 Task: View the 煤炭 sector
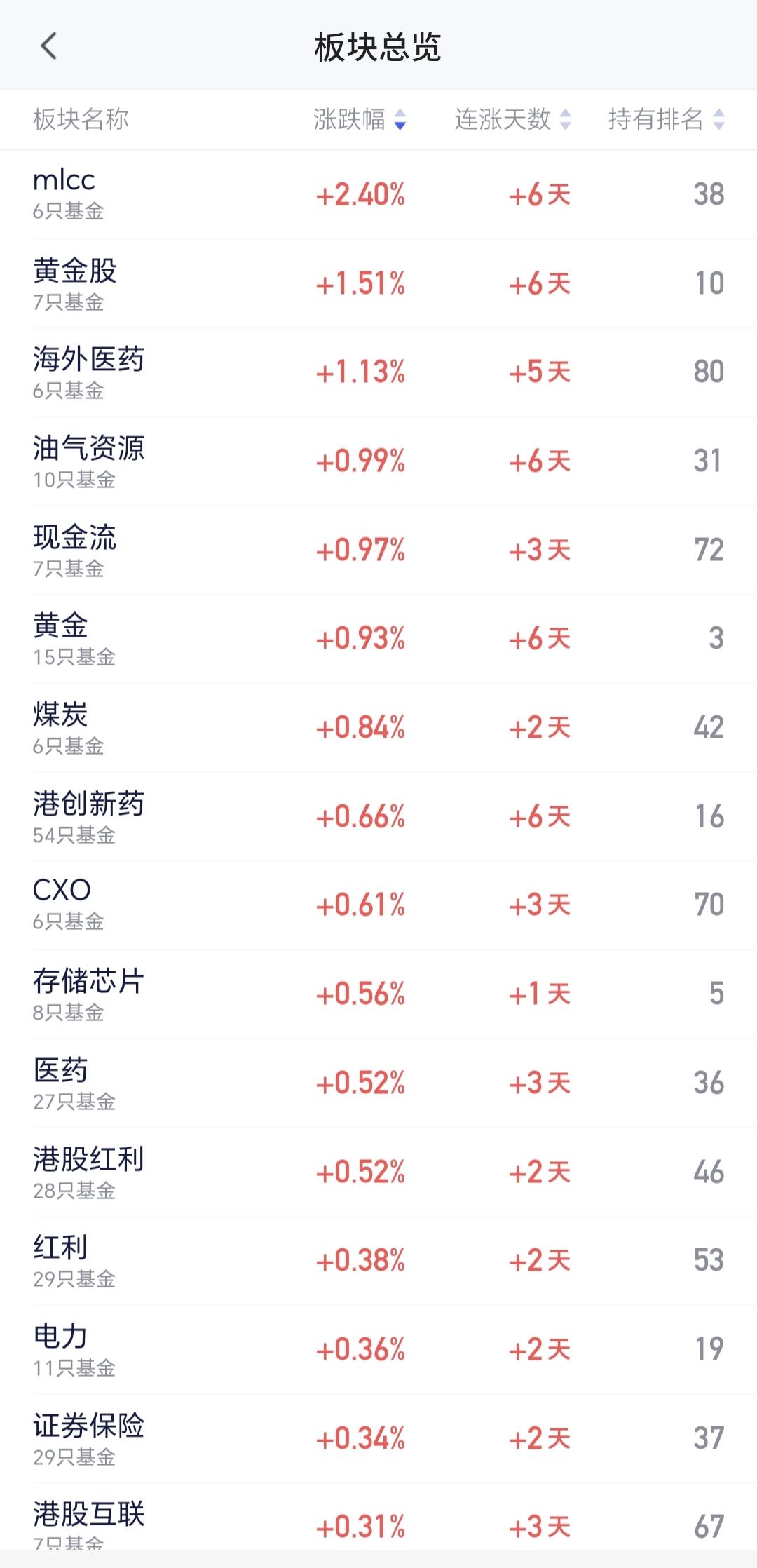pyautogui.click(x=378, y=727)
